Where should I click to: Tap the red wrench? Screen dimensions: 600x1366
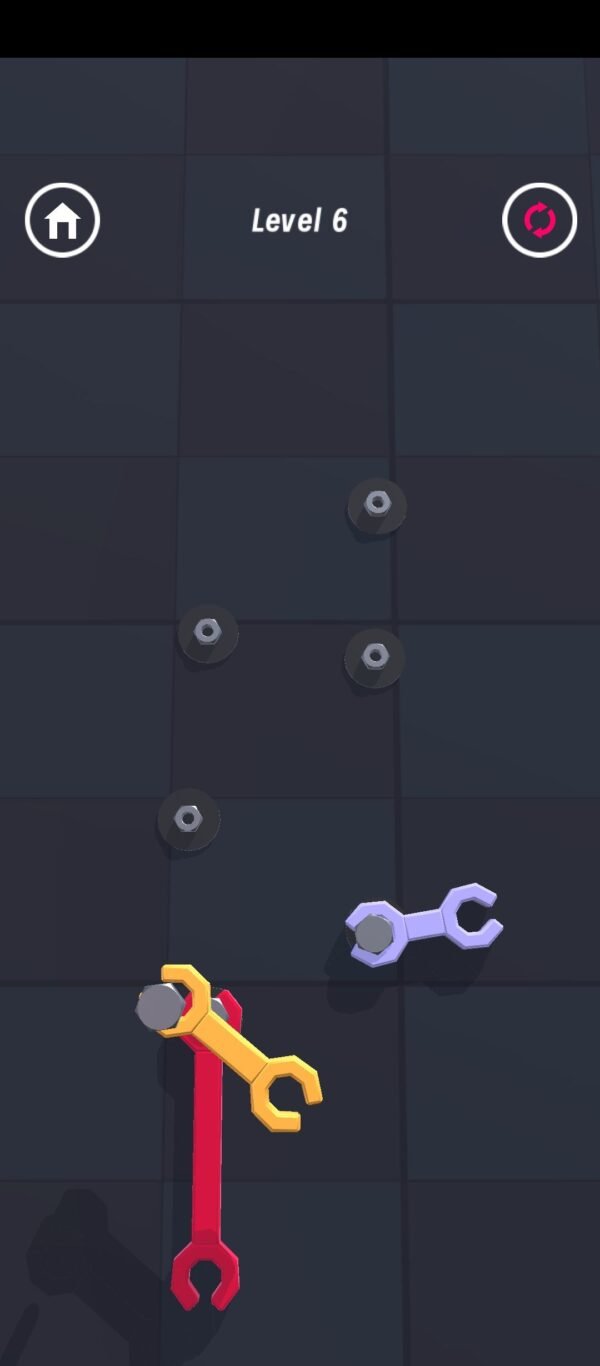point(207,1180)
